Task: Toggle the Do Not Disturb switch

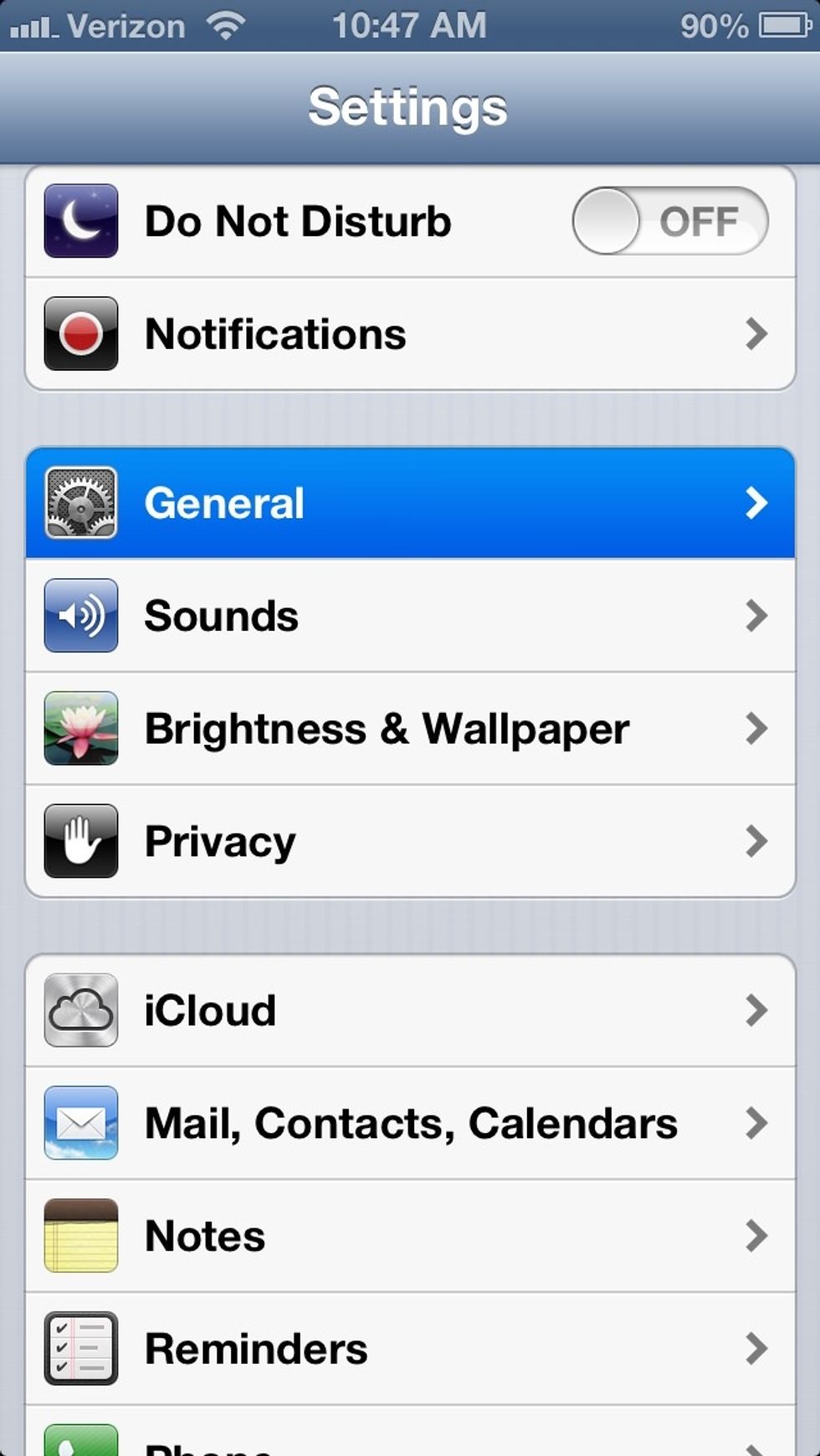Action: pyautogui.click(x=669, y=221)
